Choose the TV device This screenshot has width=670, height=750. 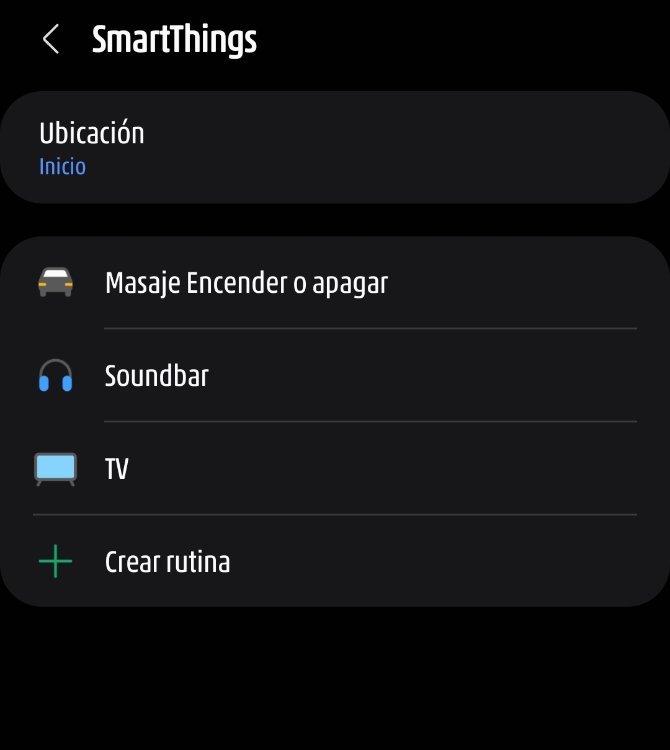tap(334, 468)
